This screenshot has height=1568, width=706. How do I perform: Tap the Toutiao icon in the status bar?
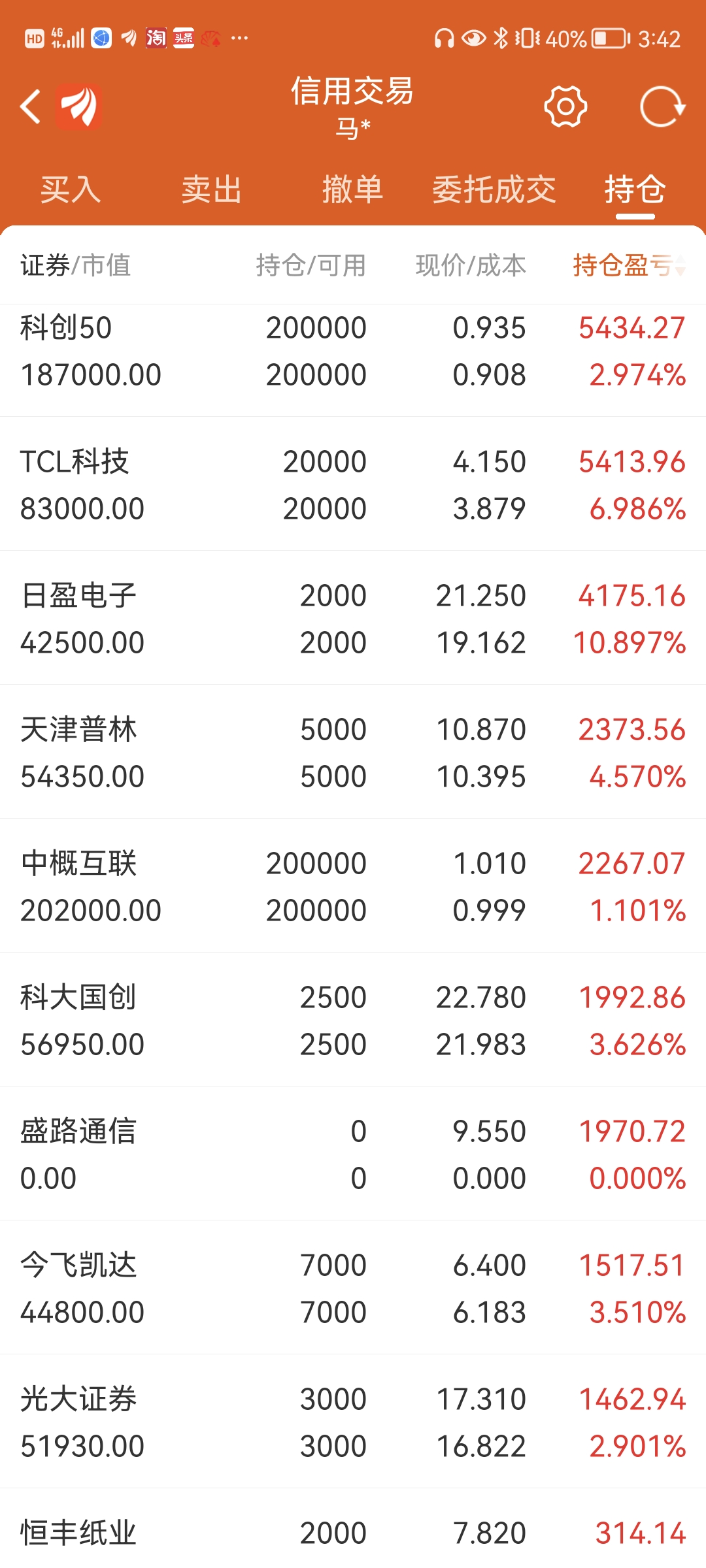tap(184, 39)
